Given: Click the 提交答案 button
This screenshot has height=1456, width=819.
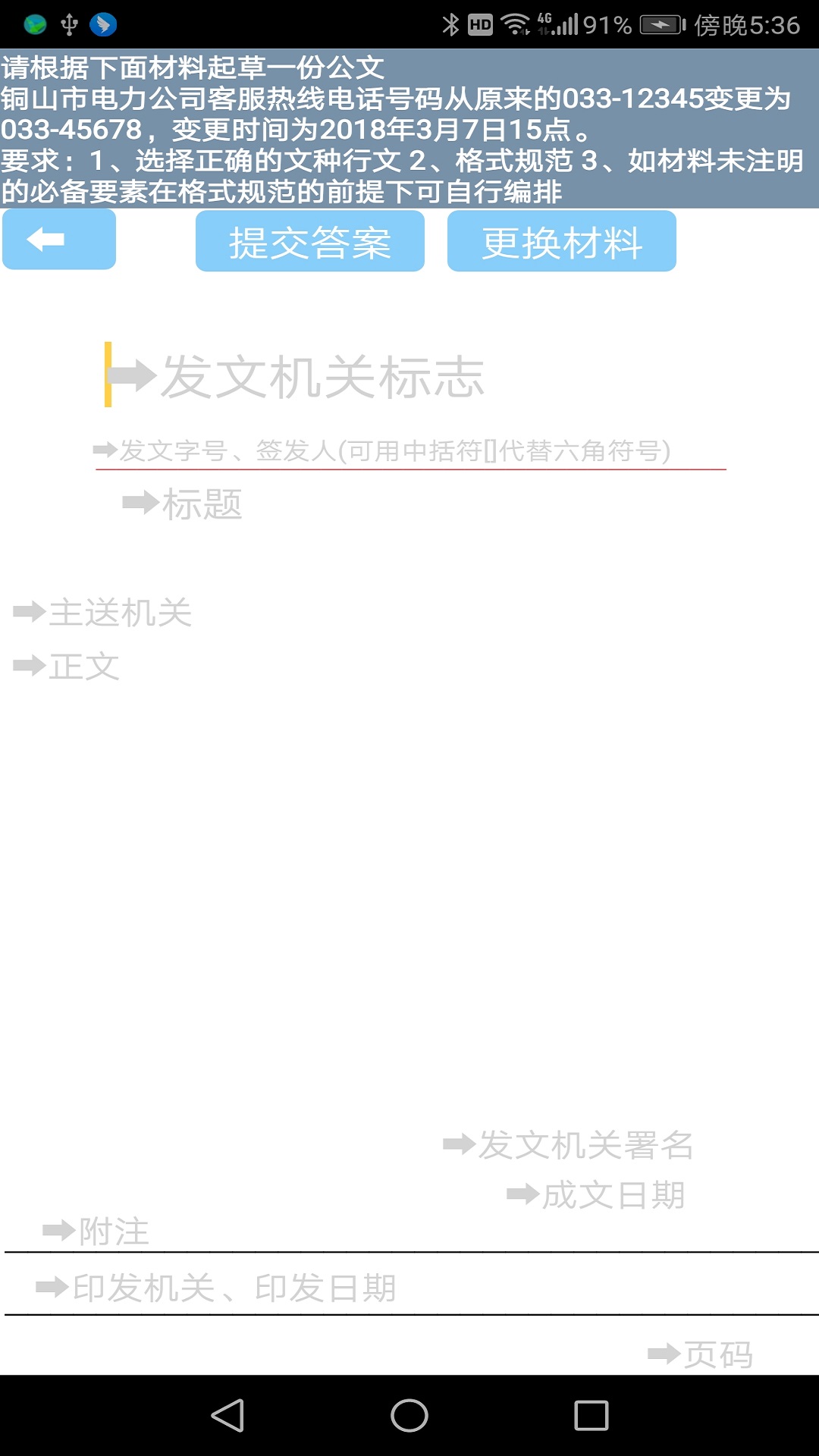Looking at the screenshot, I should pyautogui.click(x=309, y=241).
